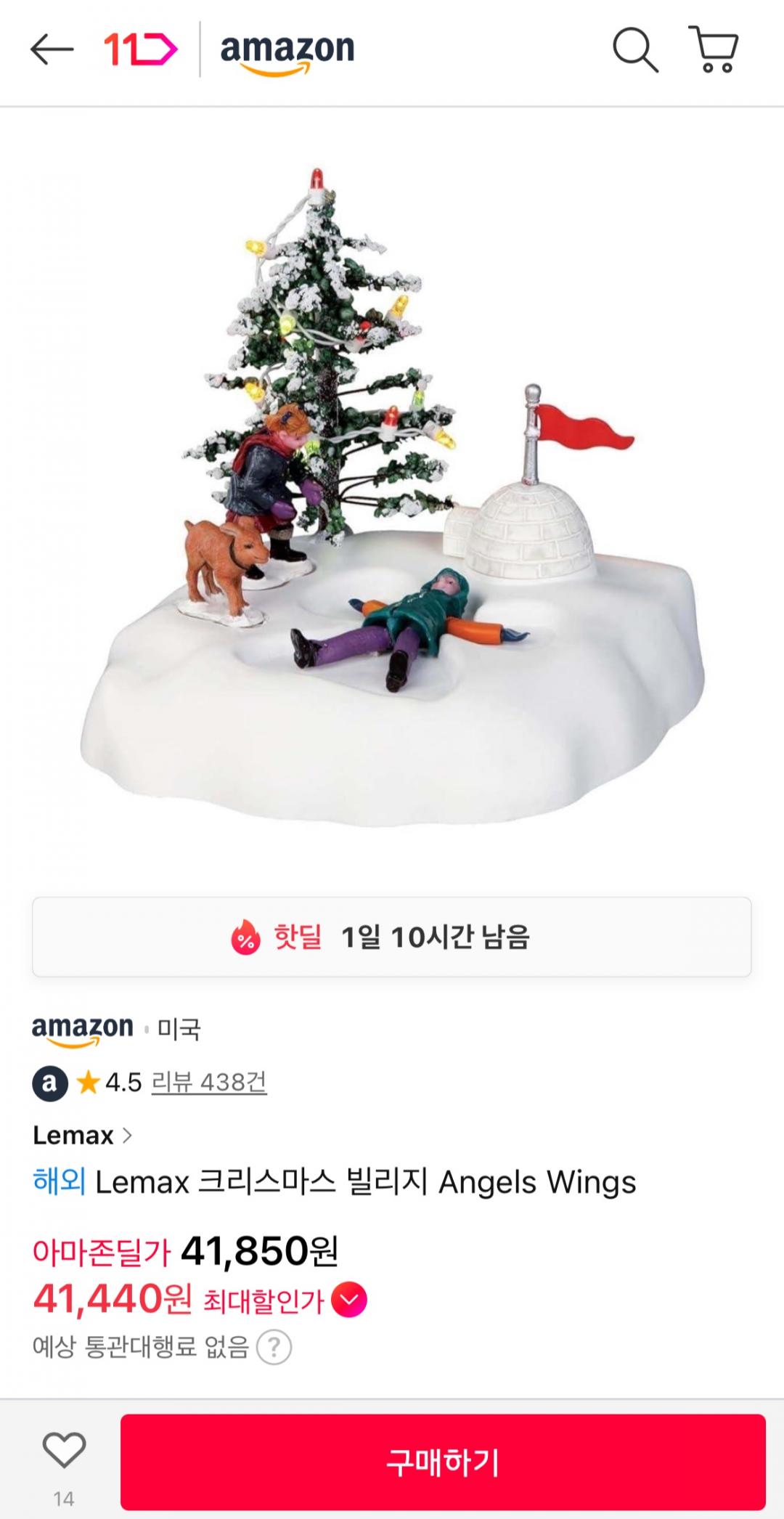Show customs brokerage fee help
This screenshot has width=784, height=1519.
click(274, 1347)
